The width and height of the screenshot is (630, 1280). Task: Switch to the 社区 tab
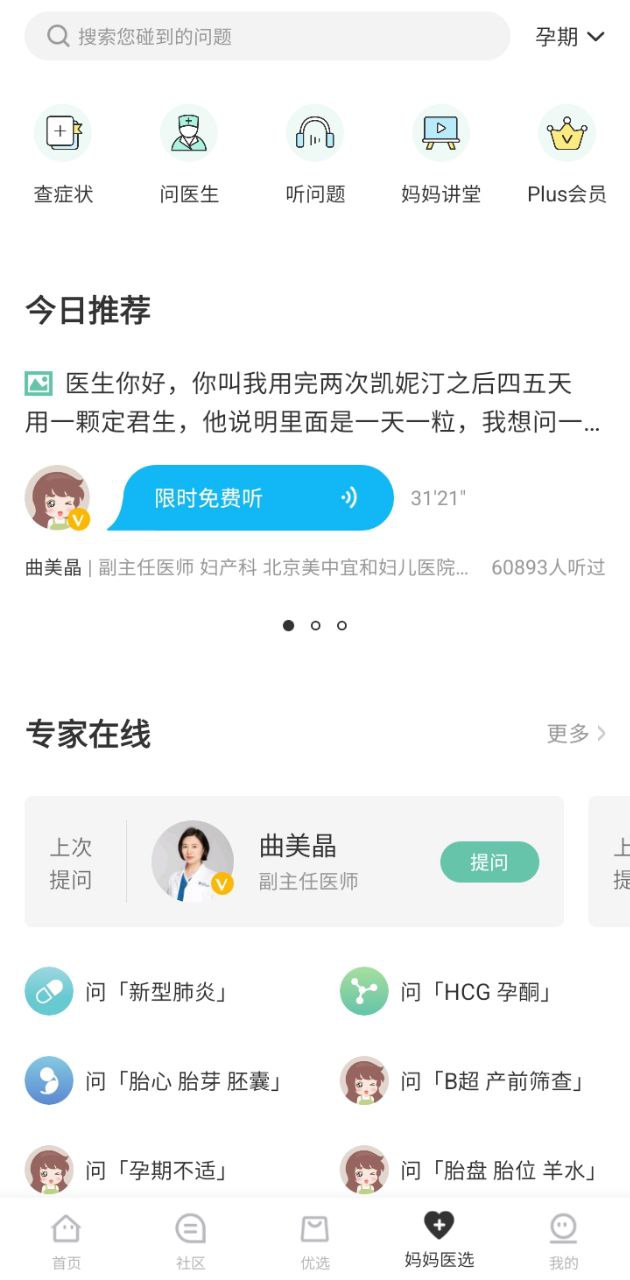(190, 1241)
